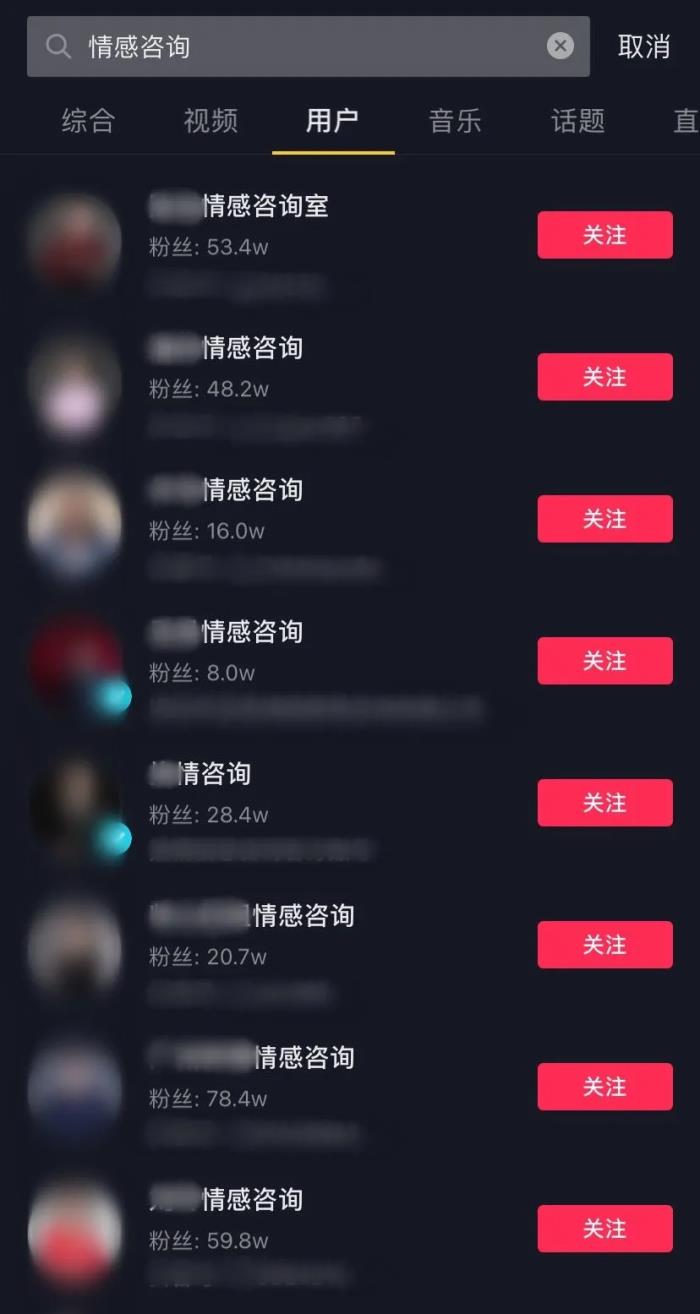700x1314 pixels.
Task: Follow the user with 8.0w fans
Action: 604,661
